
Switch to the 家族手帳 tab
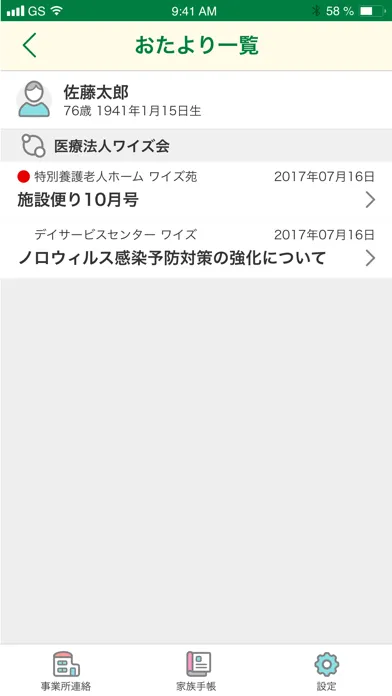[196, 671]
